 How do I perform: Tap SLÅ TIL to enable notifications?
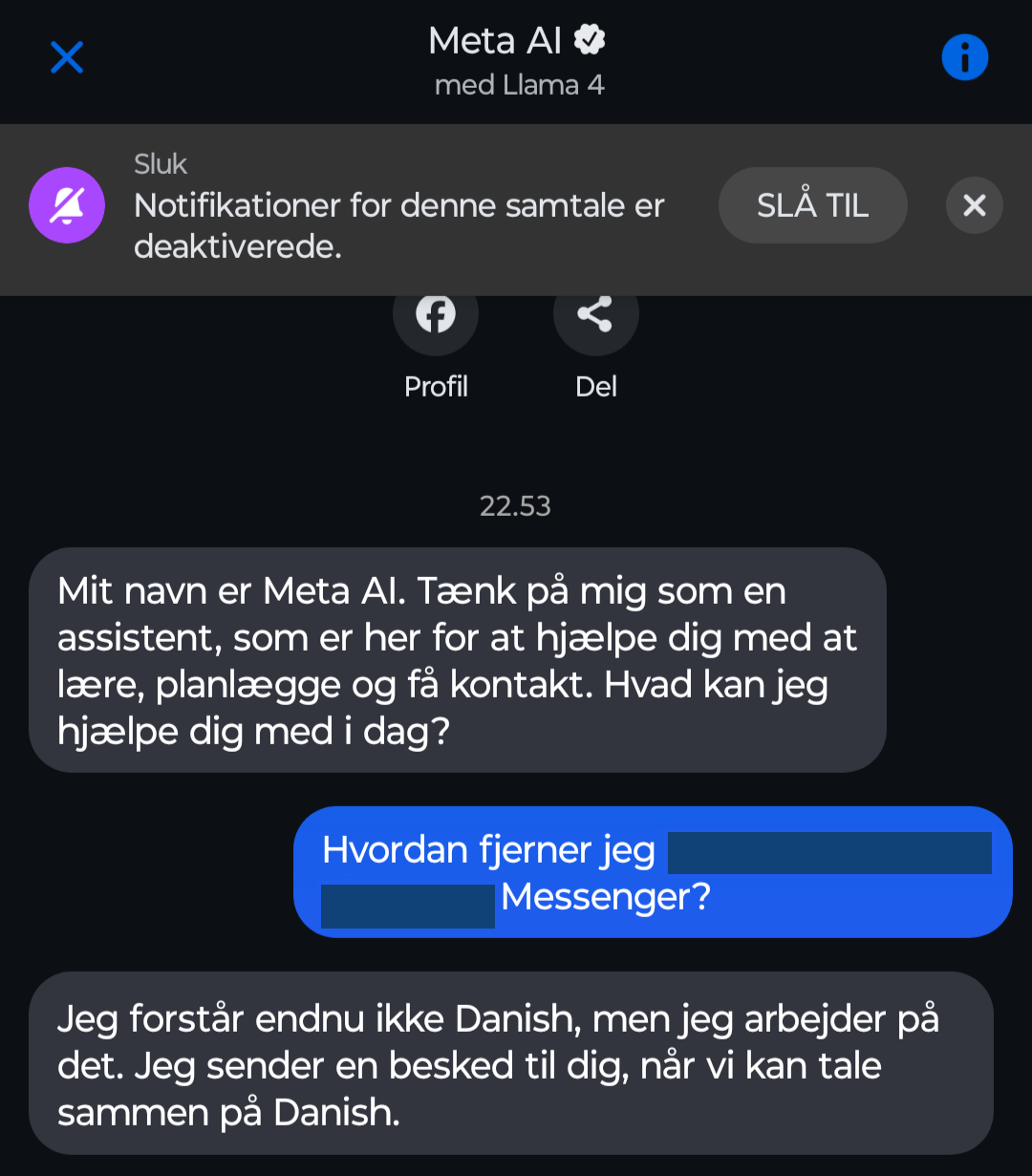pos(812,205)
